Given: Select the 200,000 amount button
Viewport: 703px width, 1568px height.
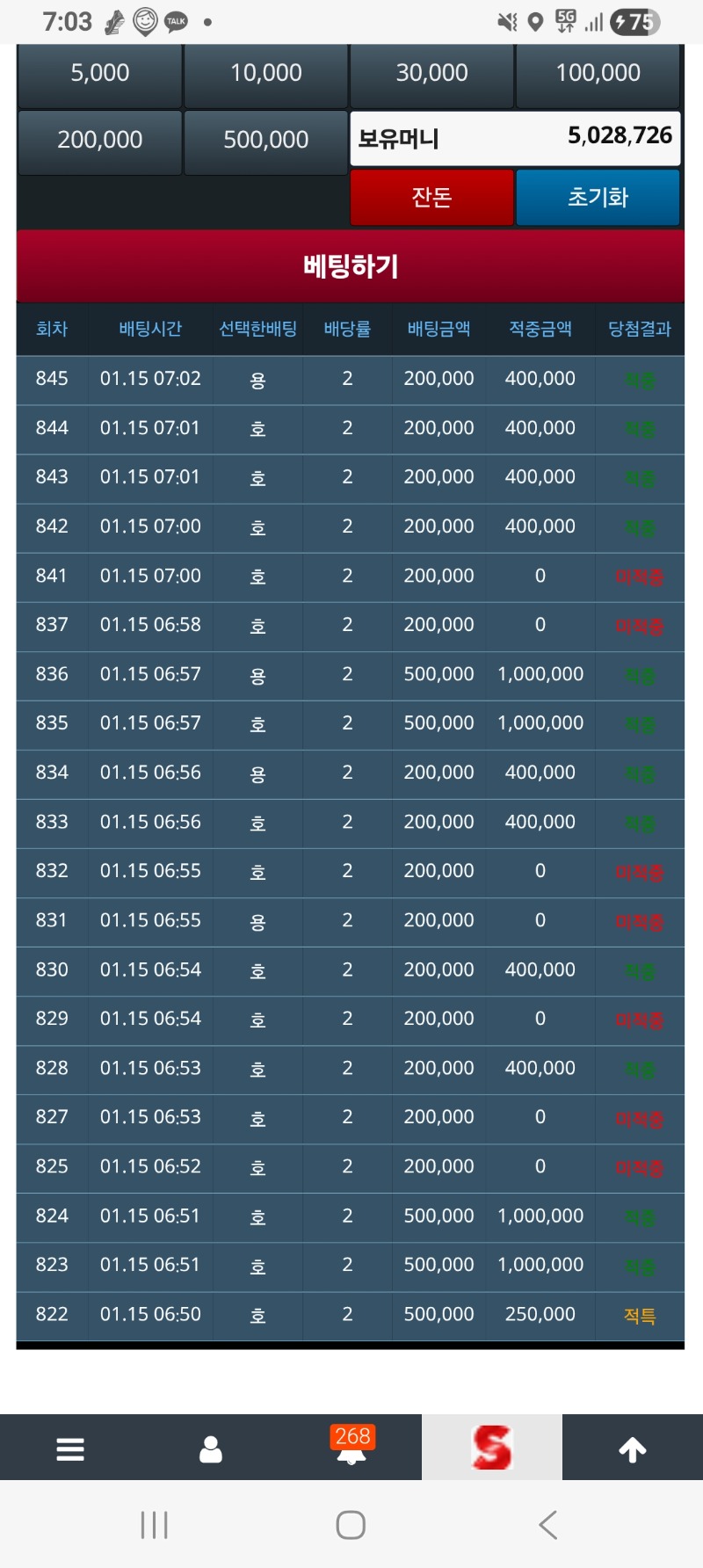Looking at the screenshot, I should 99,141.
